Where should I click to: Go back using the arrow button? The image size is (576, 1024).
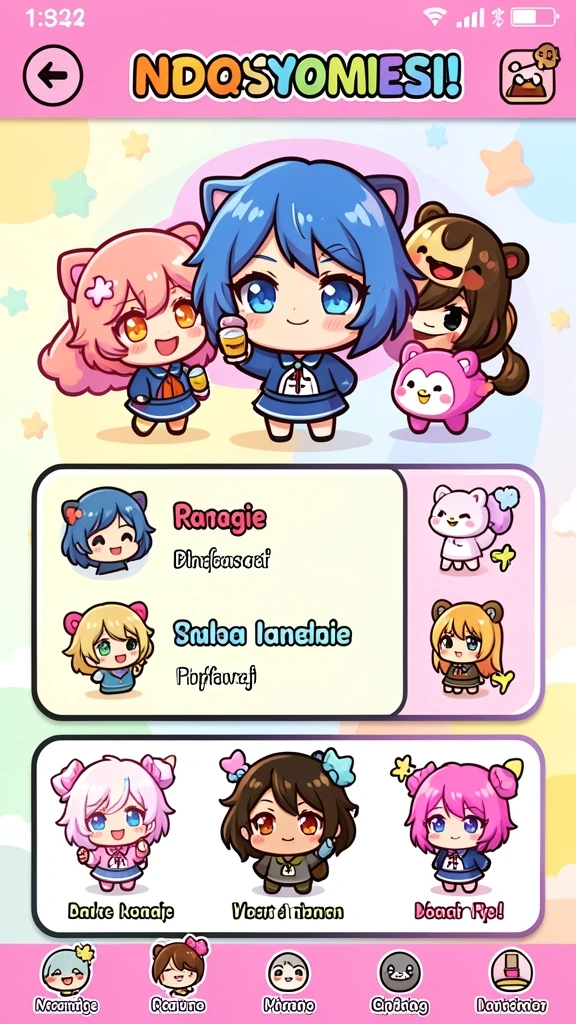pyautogui.click(x=53, y=76)
